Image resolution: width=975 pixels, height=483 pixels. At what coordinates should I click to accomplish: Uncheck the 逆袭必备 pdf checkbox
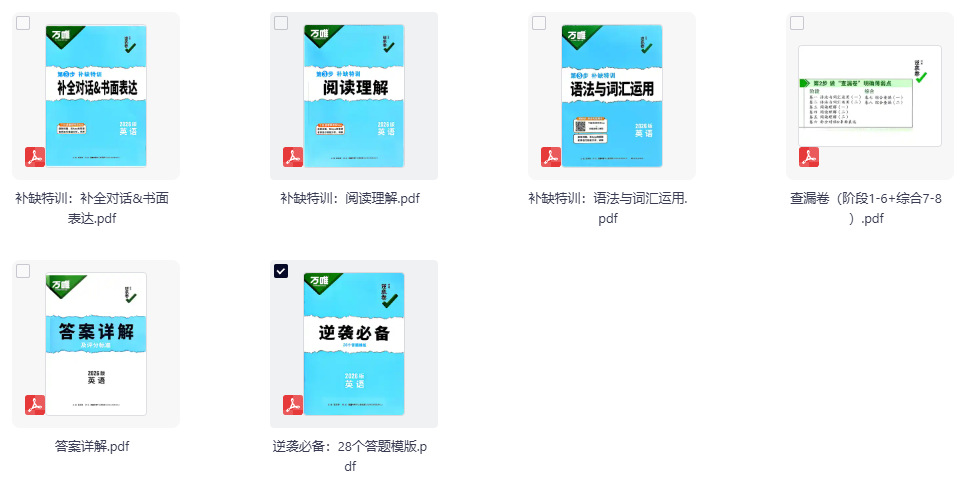tap(281, 271)
